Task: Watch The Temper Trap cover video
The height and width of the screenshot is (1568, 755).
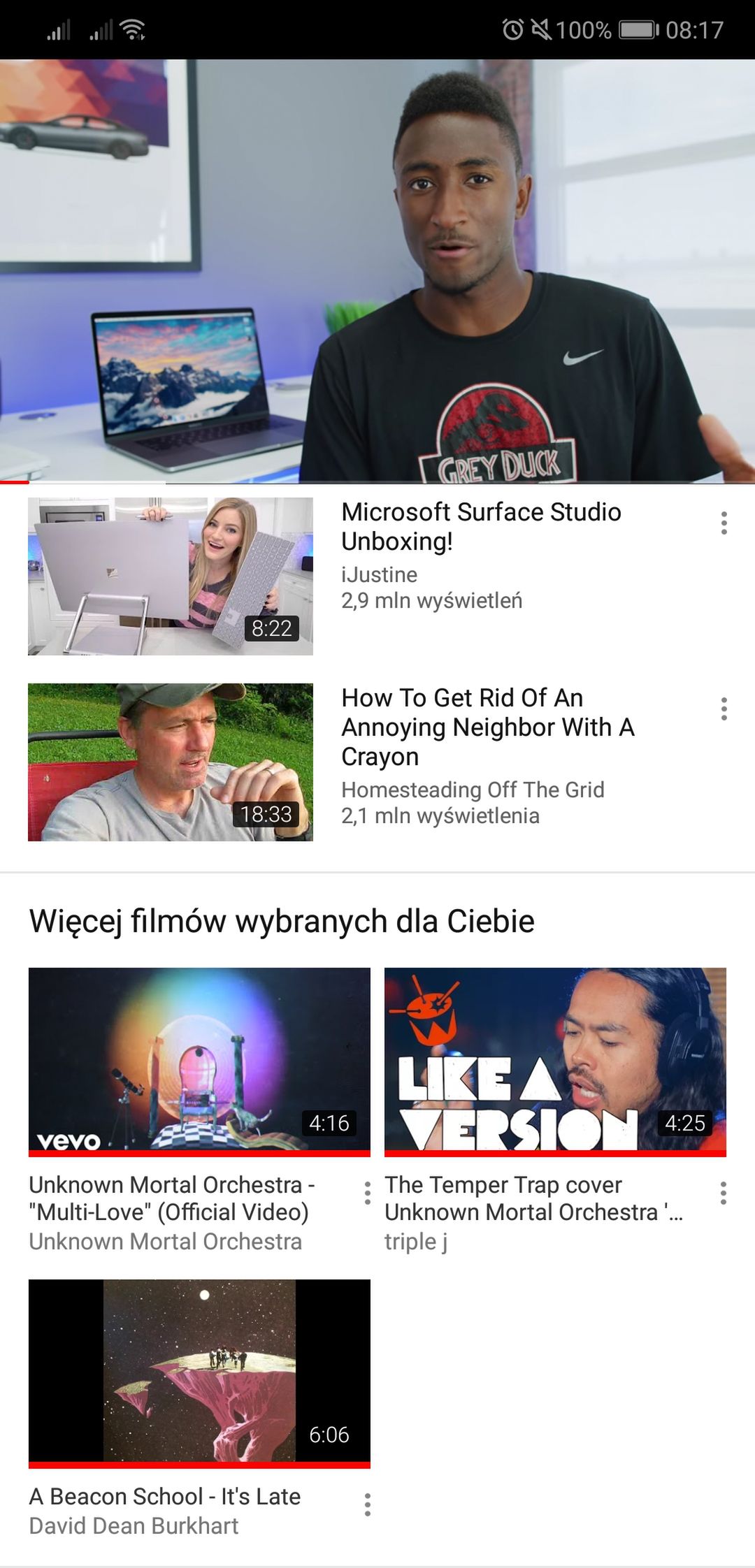Action: 555,1062
